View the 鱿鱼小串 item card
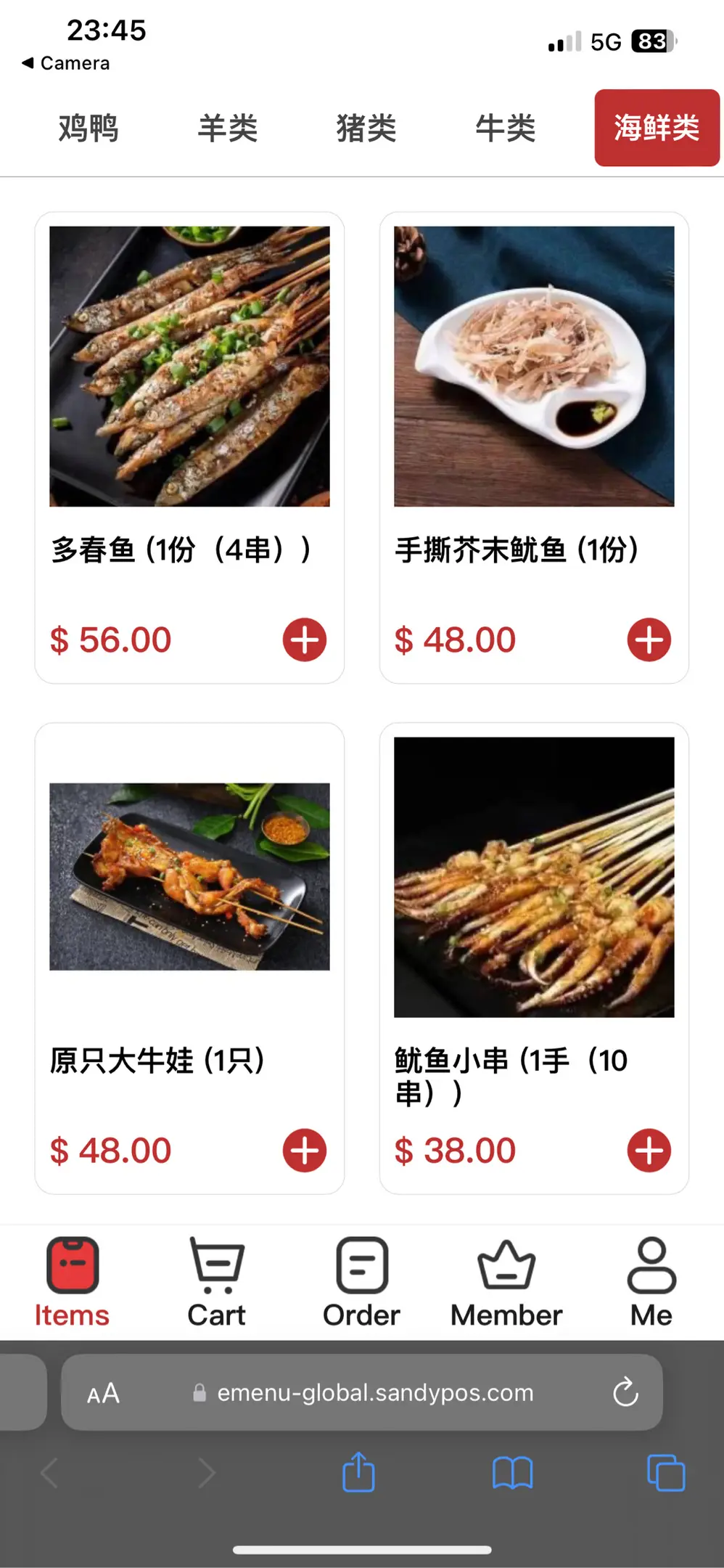724x1568 pixels. pyautogui.click(x=534, y=877)
